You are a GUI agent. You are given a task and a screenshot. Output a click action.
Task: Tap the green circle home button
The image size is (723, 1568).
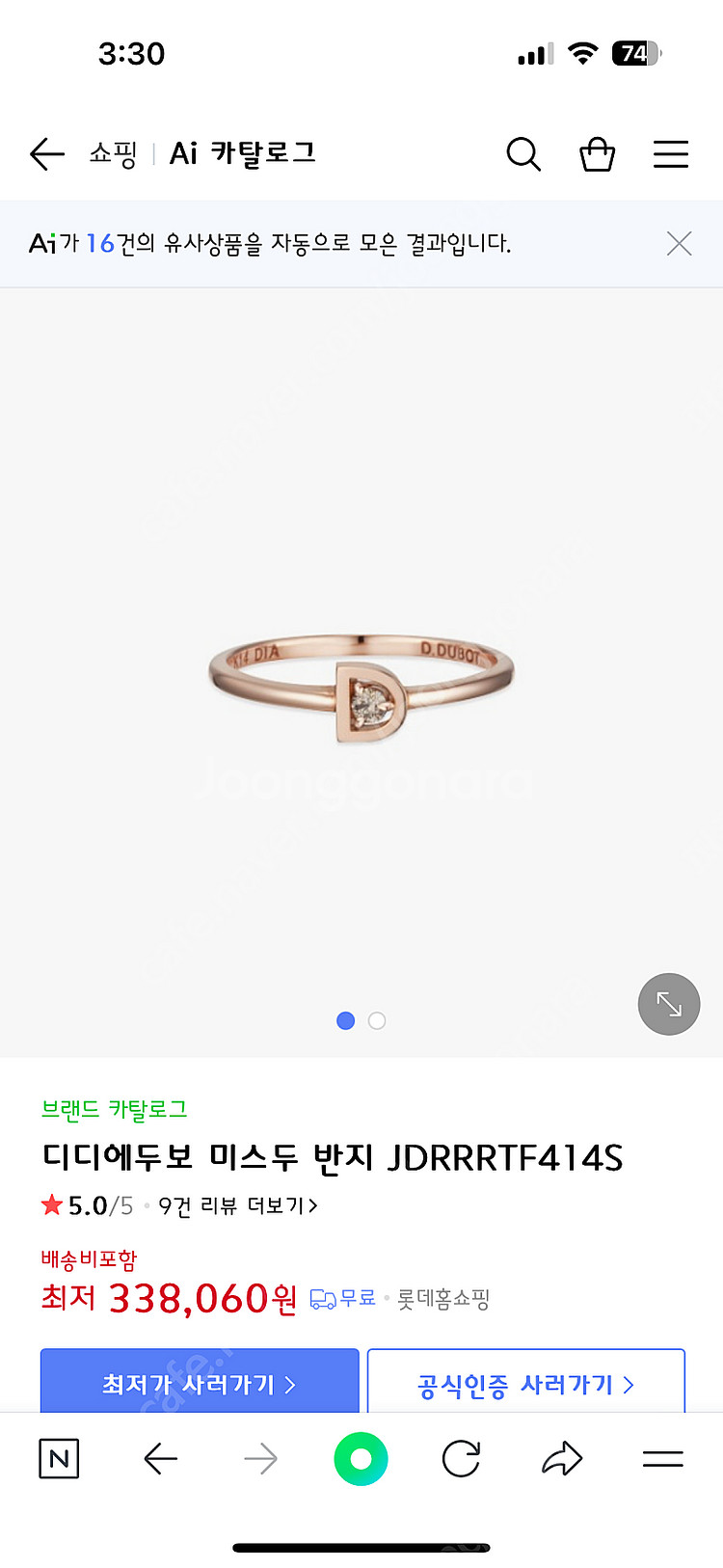tap(361, 1458)
